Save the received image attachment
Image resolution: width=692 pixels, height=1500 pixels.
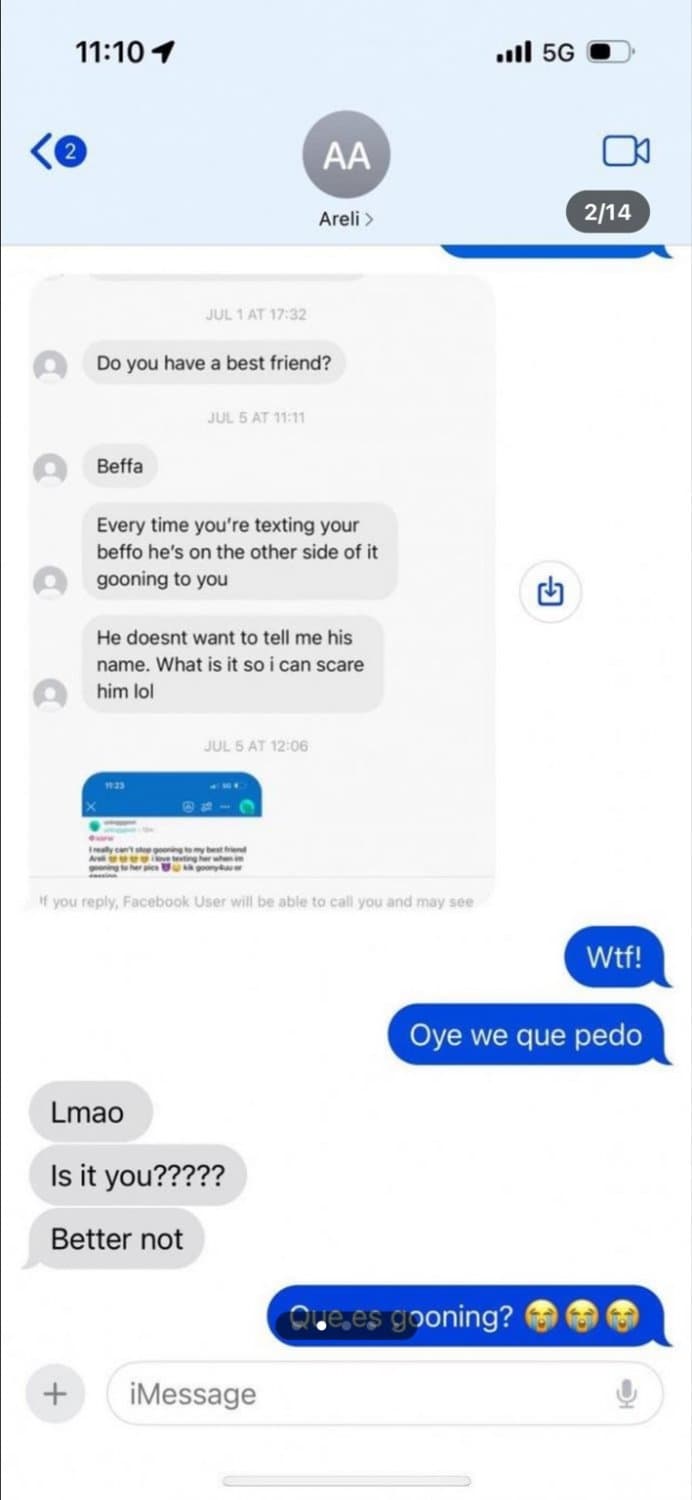[x=551, y=592]
